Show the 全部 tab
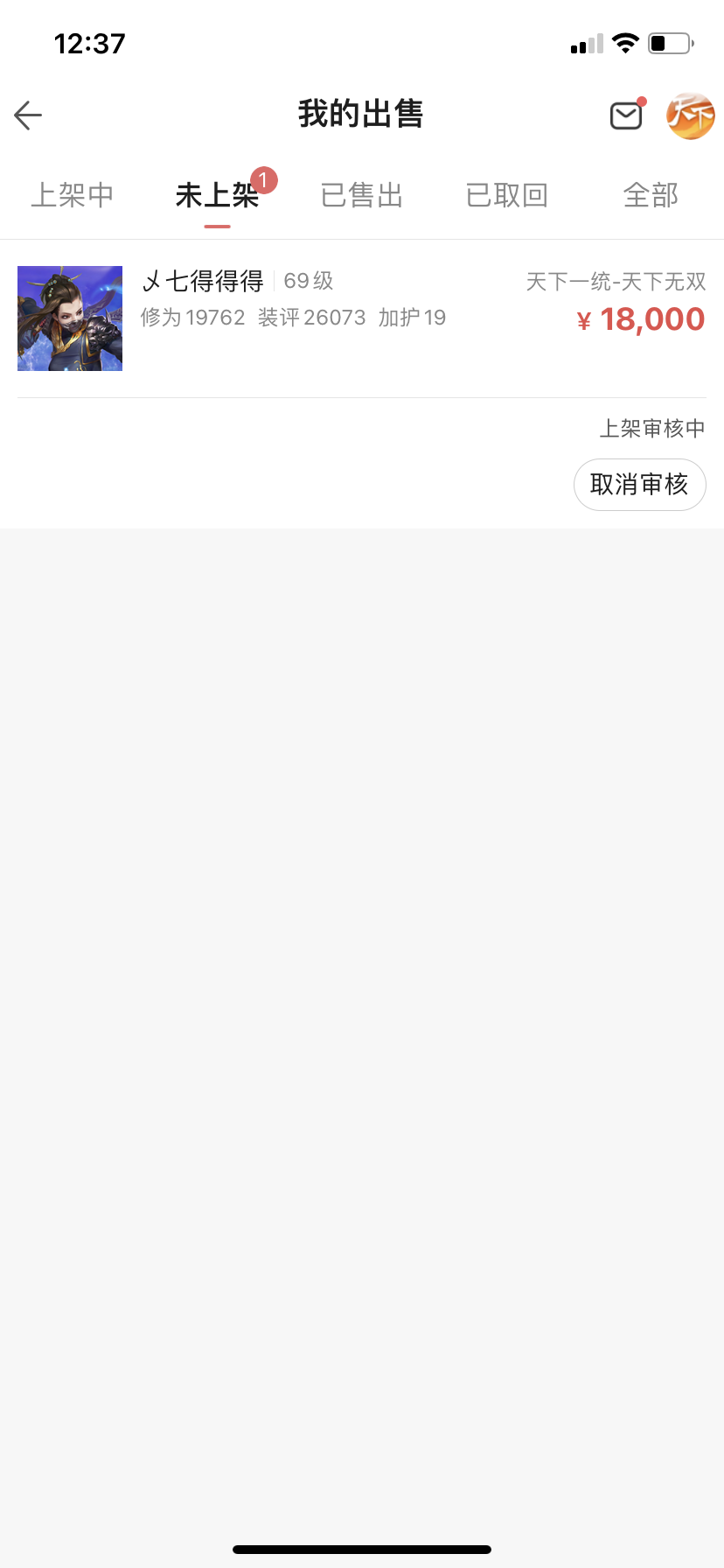This screenshot has height=1568, width=724. [x=651, y=195]
